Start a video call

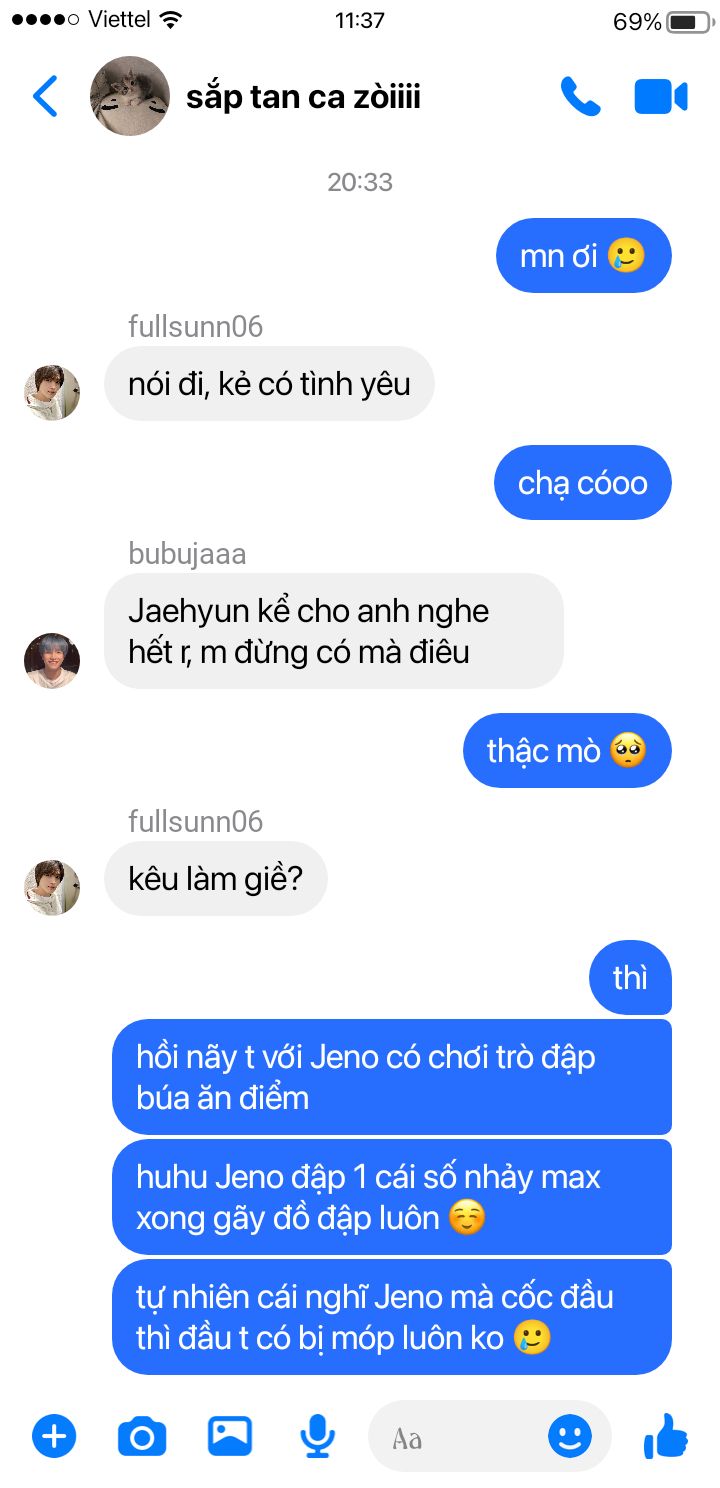(661, 97)
